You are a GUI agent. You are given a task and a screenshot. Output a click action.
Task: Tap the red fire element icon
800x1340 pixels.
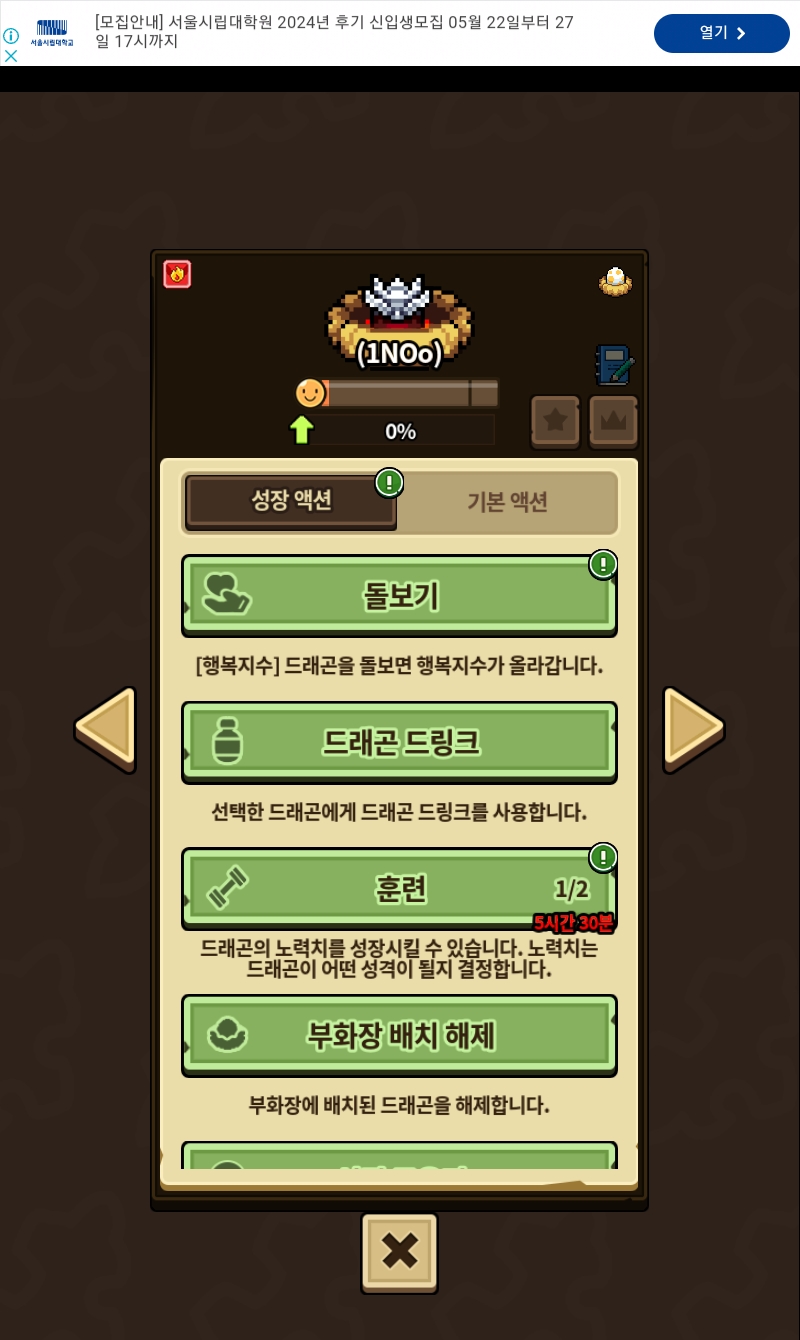[177, 274]
